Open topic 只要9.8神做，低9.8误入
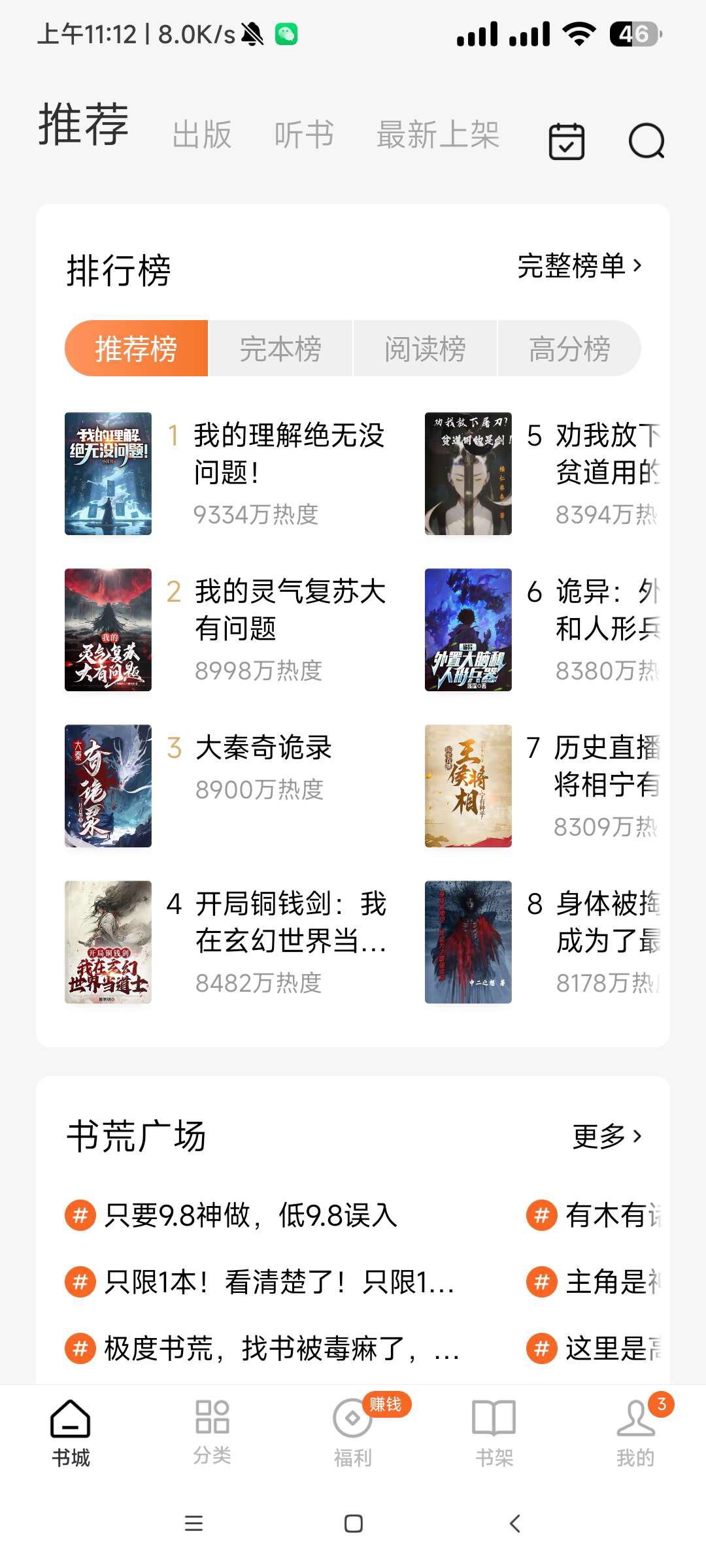Image resolution: width=706 pixels, height=1568 pixels. coord(251,1216)
